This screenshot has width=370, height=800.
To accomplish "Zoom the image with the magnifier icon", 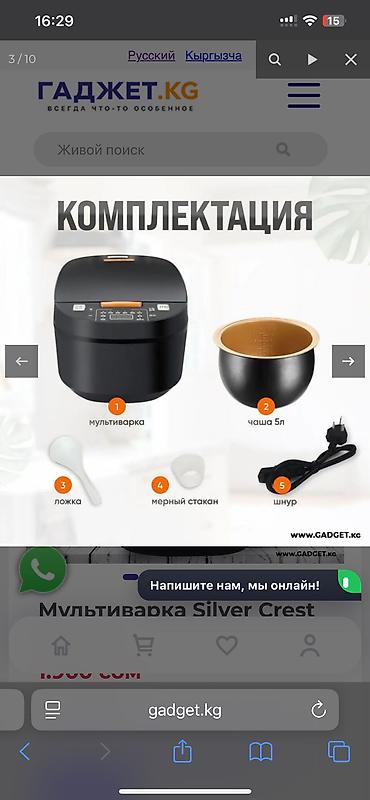I will click(275, 60).
